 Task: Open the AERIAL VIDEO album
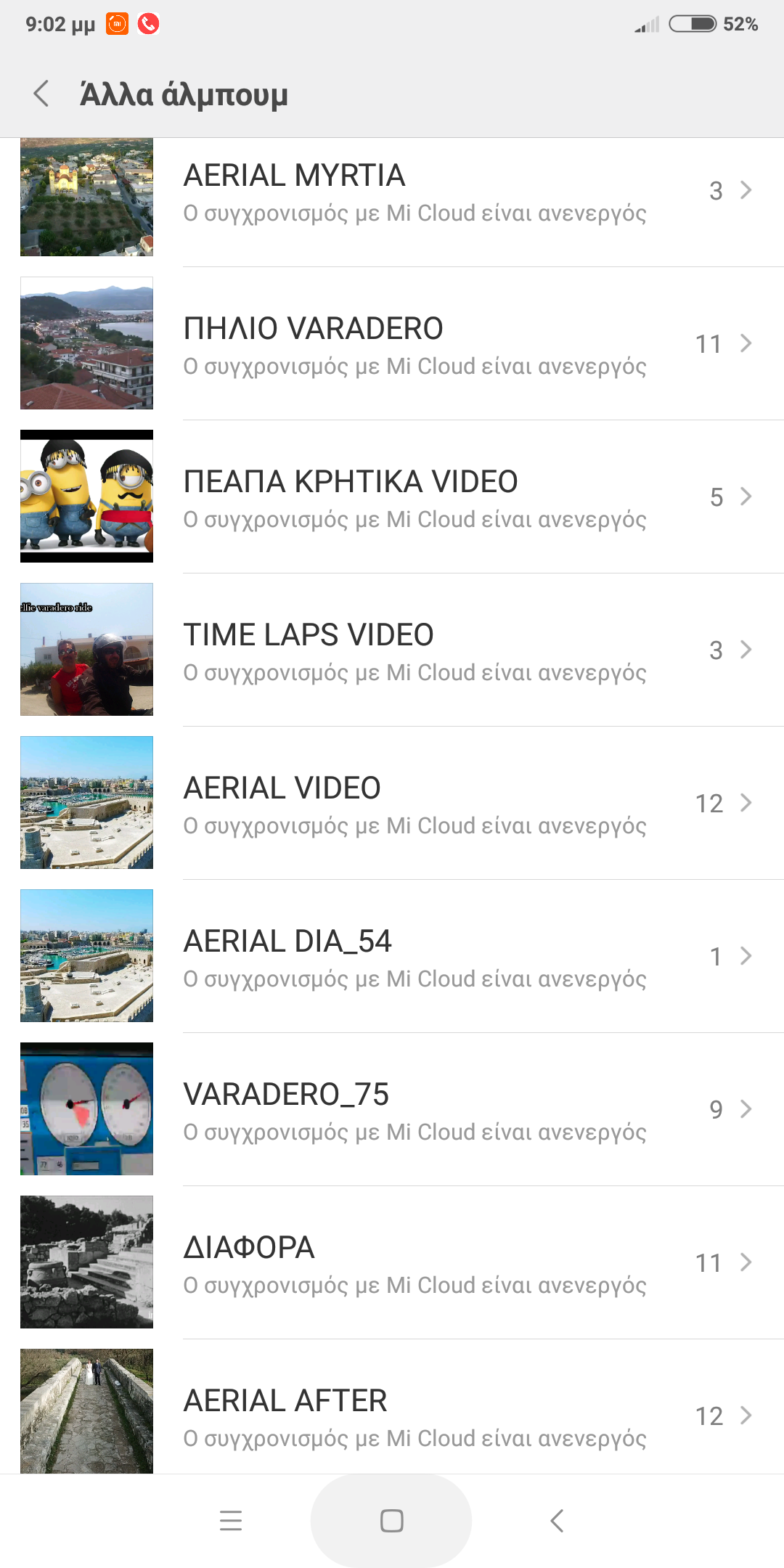pyautogui.click(x=414, y=804)
